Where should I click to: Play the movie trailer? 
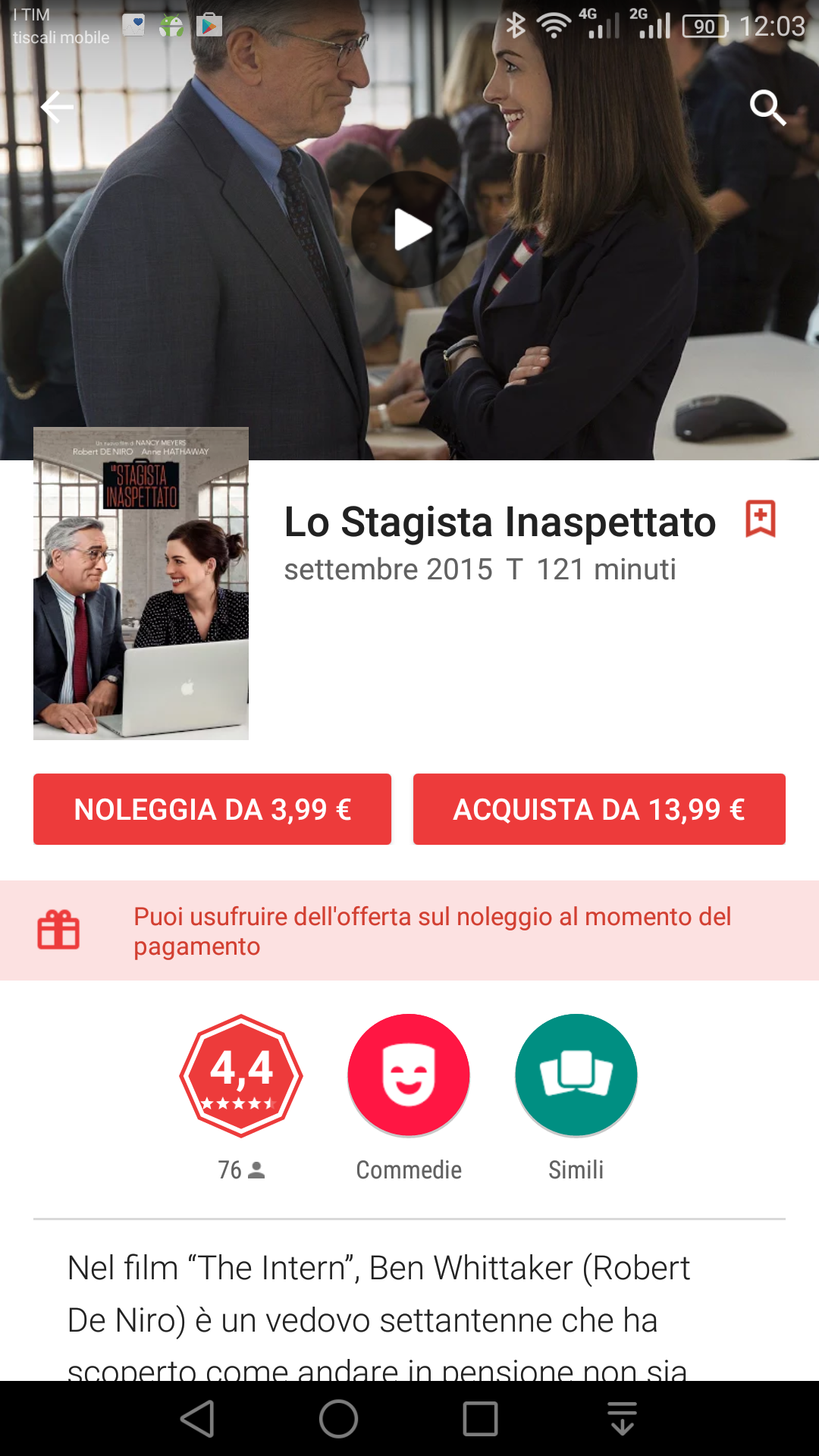tap(410, 230)
